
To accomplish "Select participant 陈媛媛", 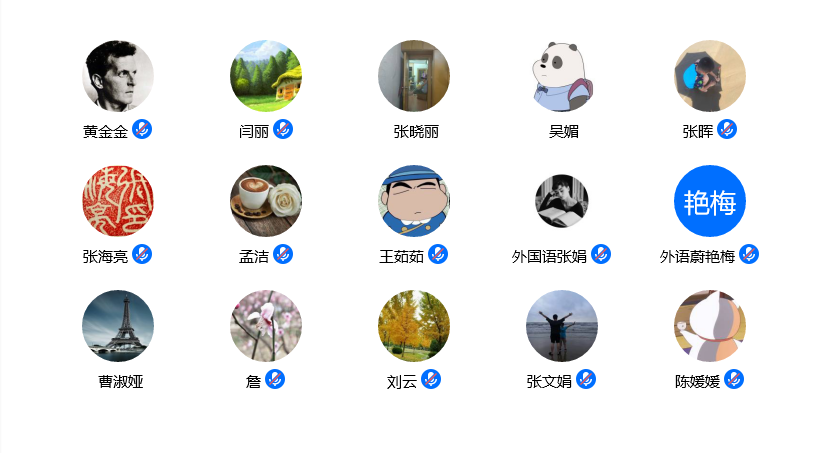I will click(x=710, y=326).
